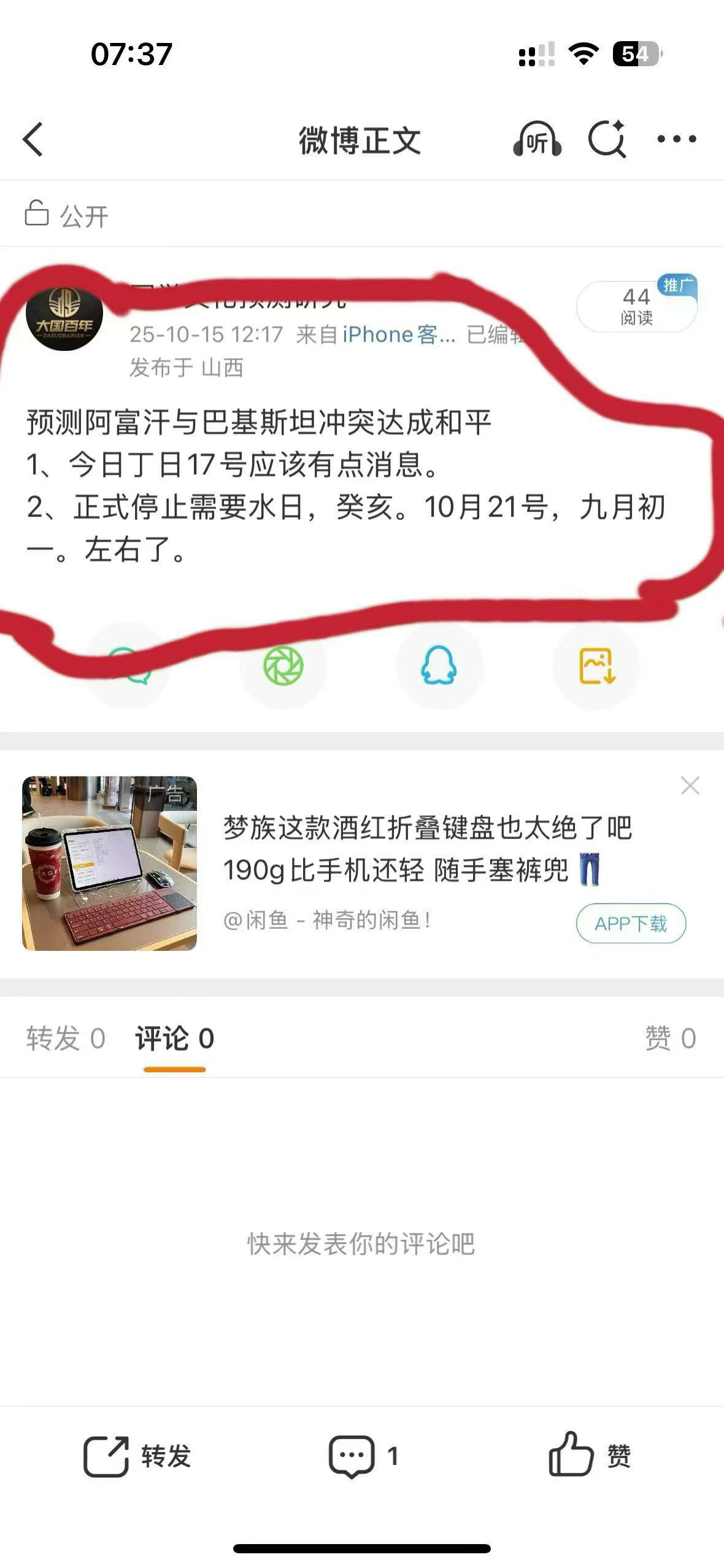The image size is (724, 1568).
Task: Open the iPhone客户端 source link
Action: pyautogui.click(x=399, y=334)
